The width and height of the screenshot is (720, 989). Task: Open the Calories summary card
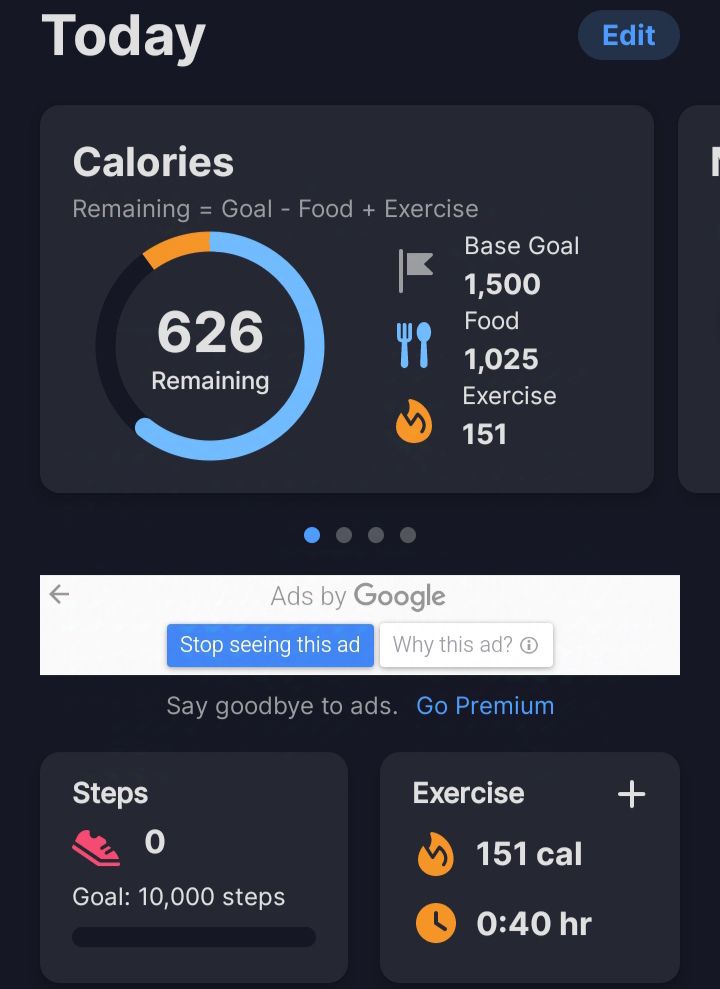coord(346,300)
